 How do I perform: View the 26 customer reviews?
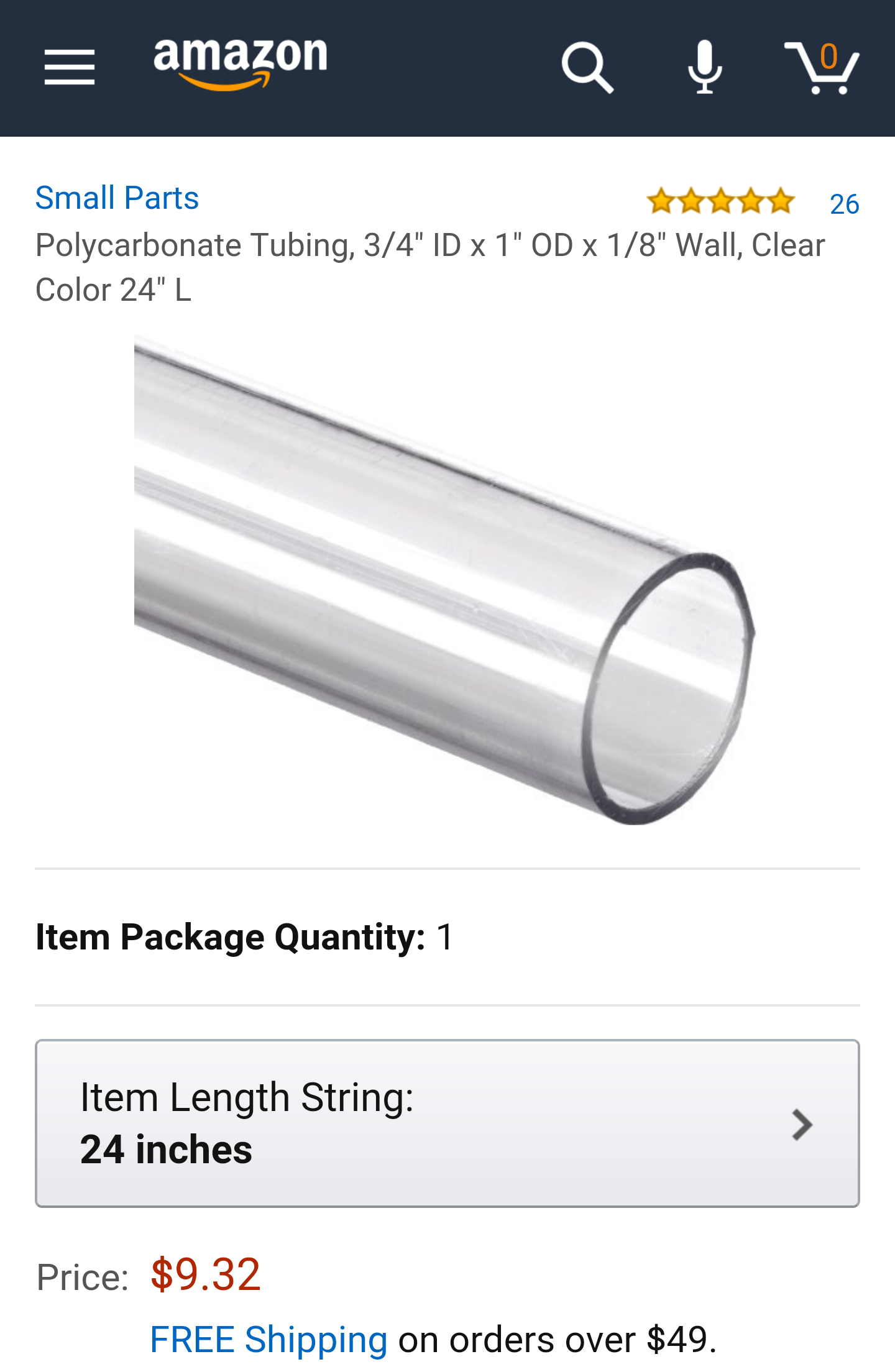point(843,204)
